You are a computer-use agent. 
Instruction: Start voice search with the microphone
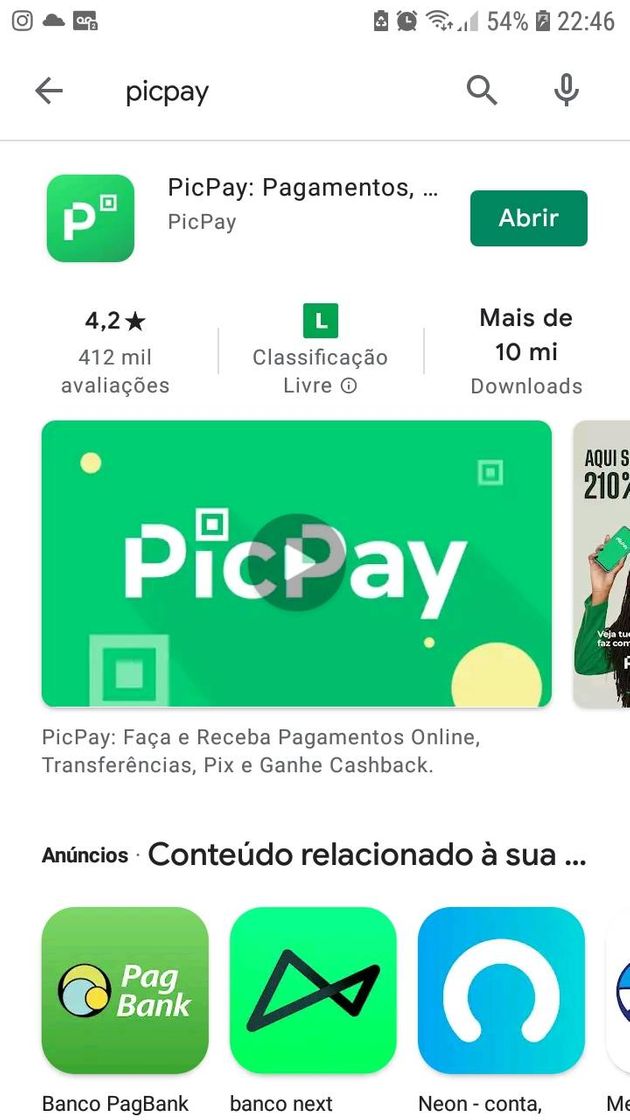[566, 91]
